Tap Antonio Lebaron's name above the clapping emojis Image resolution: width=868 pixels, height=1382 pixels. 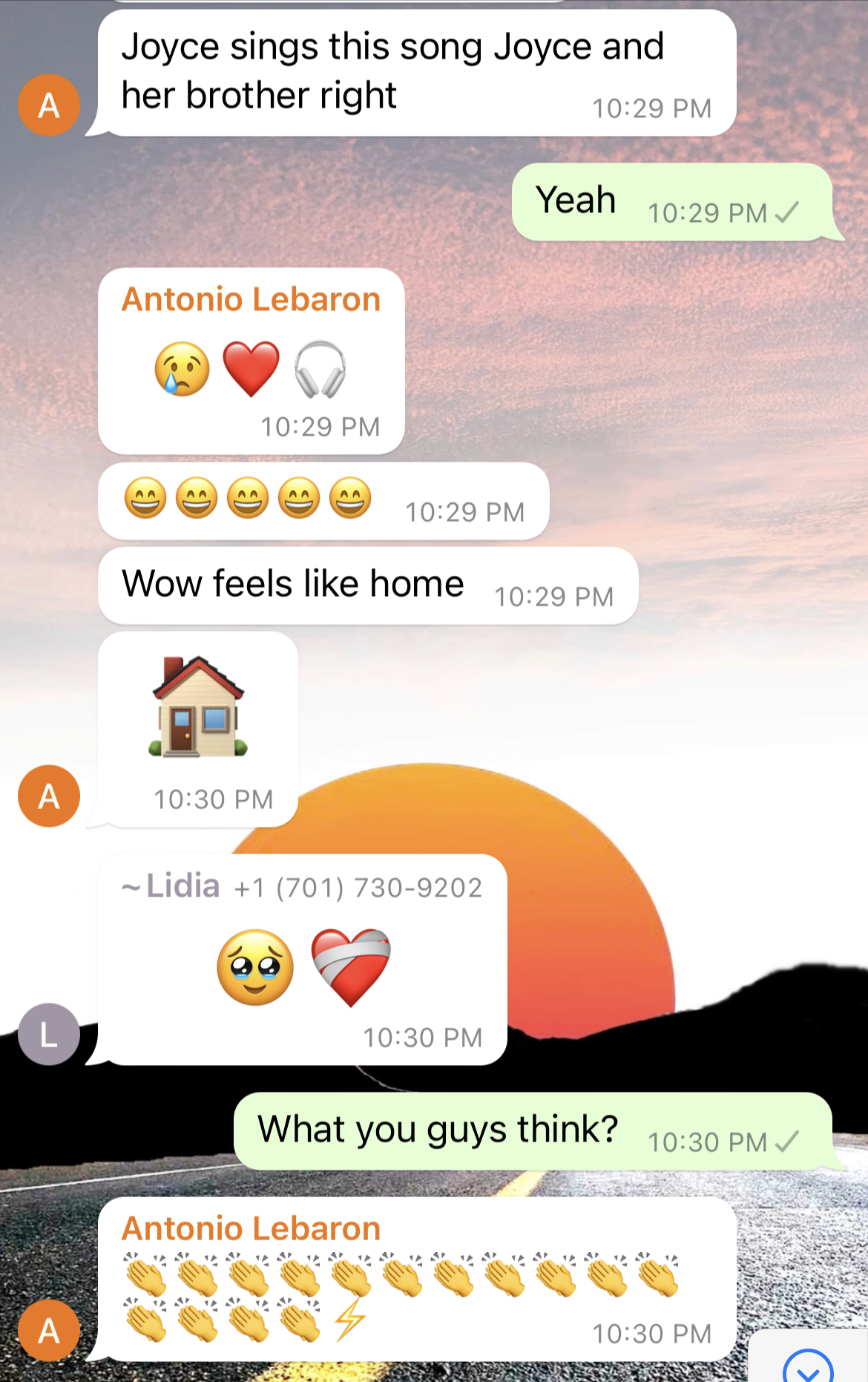[251, 1228]
